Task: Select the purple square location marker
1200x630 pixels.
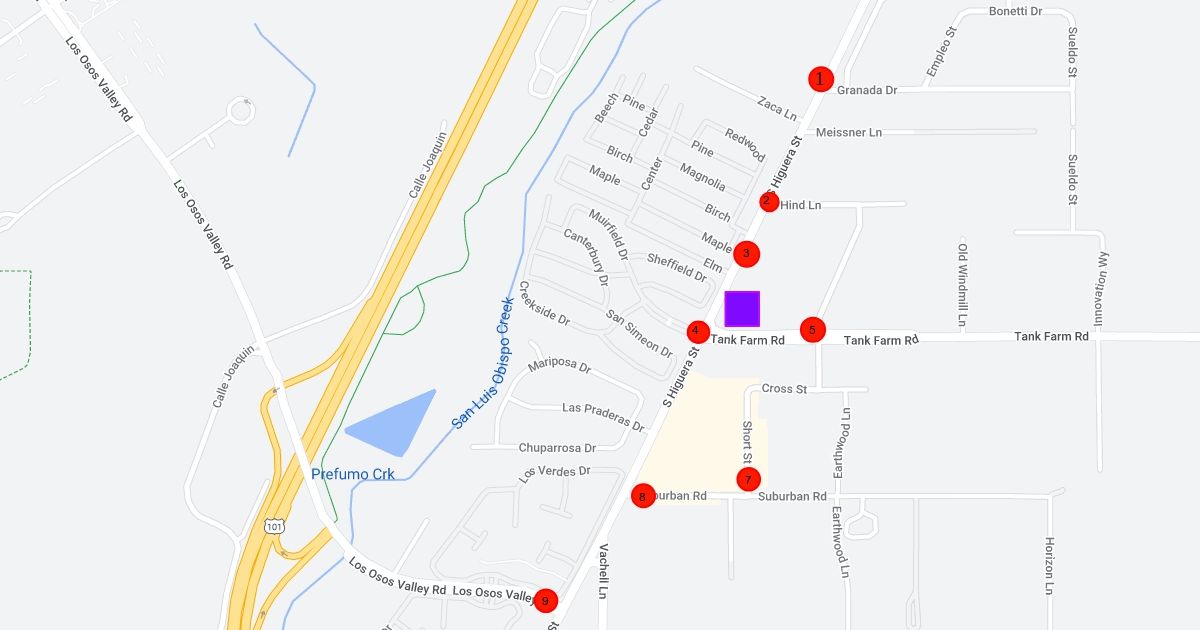Action: 742,309
